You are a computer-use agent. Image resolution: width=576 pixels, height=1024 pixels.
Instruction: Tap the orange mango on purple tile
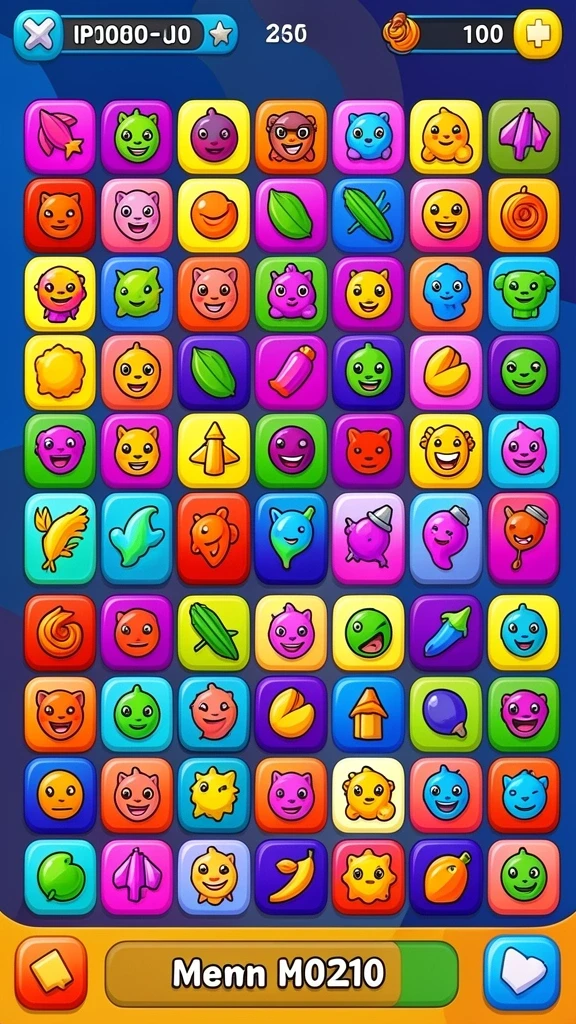(445, 876)
